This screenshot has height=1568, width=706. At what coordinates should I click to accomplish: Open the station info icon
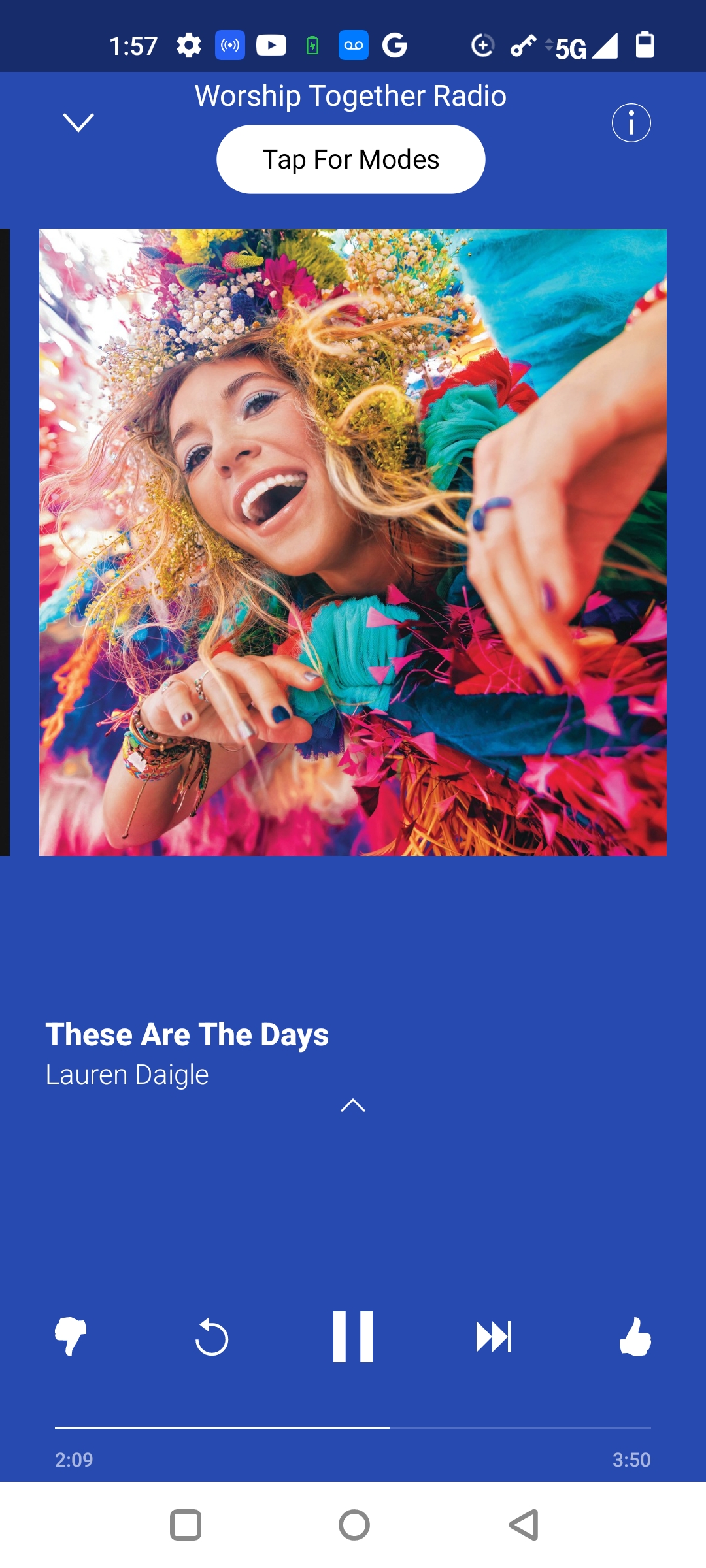coord(631,123)
